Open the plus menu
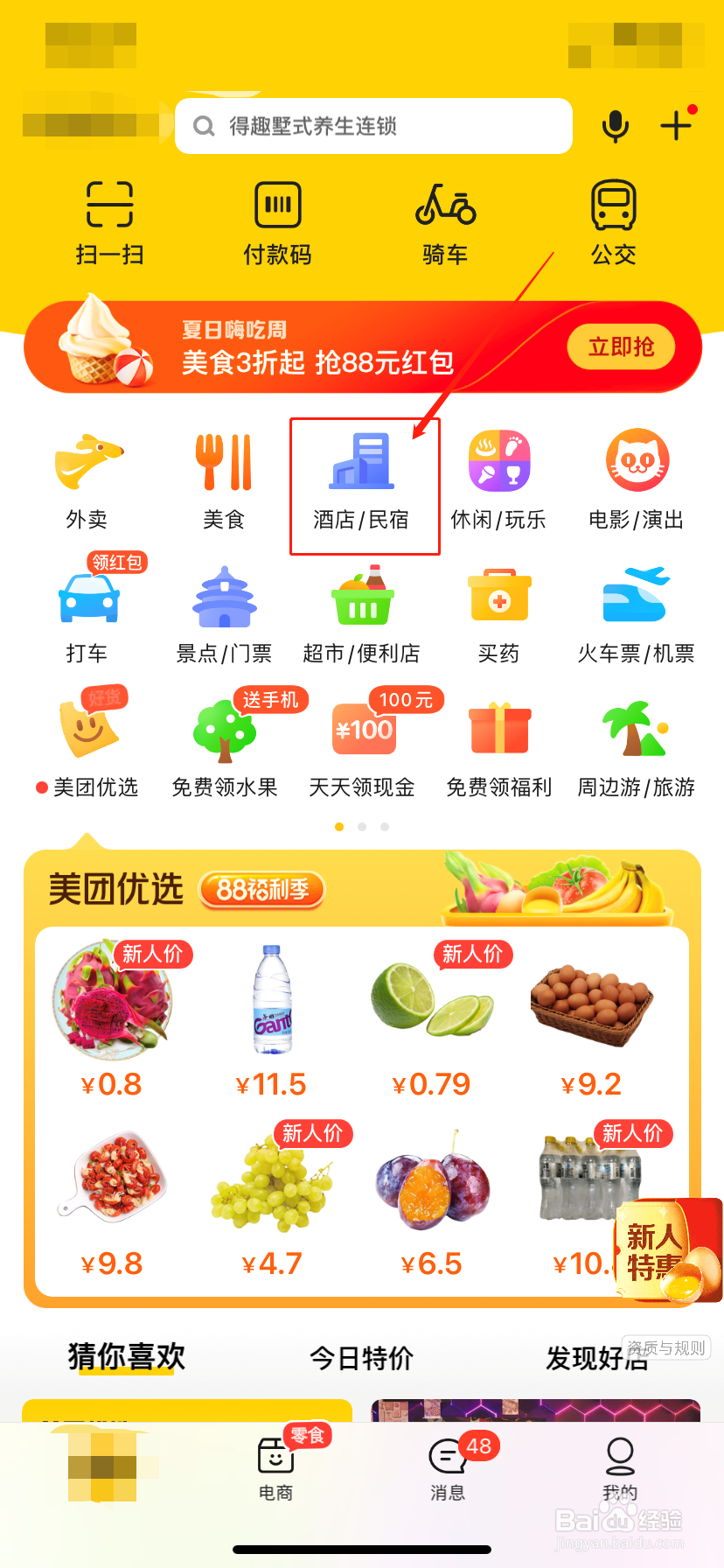Viewport: 724px width, 1568px height. tap(676, 126)
